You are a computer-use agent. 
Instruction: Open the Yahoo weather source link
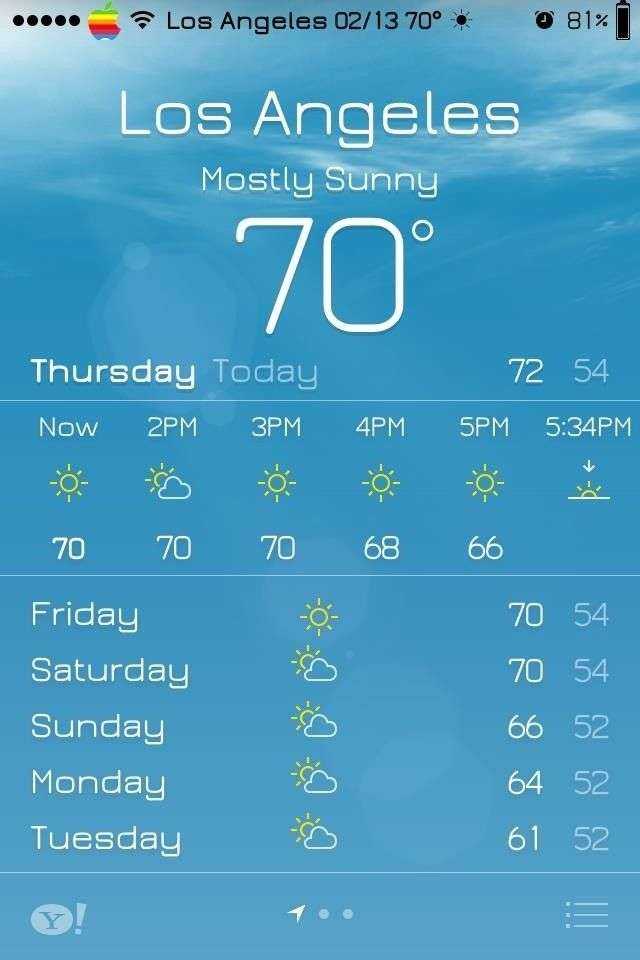[x=56, y=917]
